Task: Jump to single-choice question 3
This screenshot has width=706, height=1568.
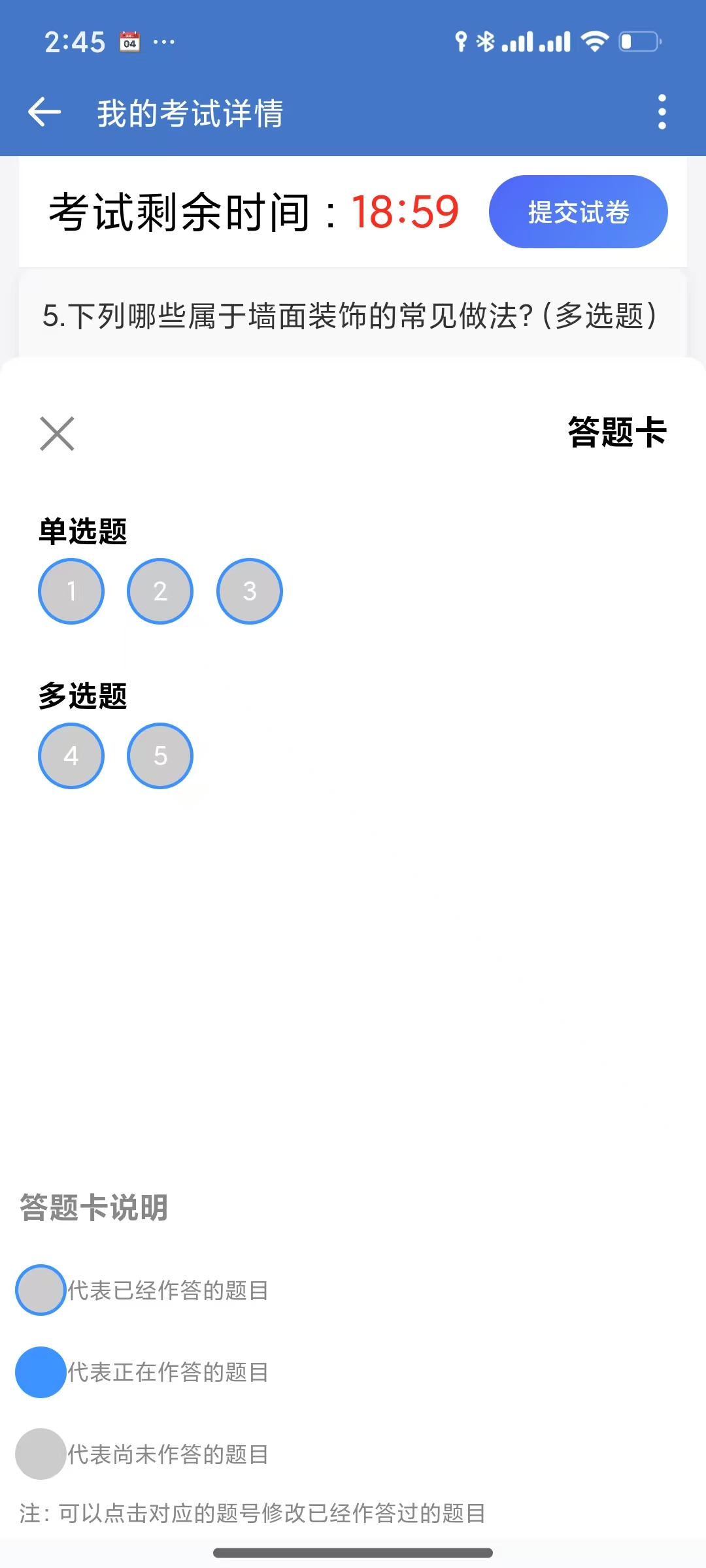Action: [x=250, y=591]
